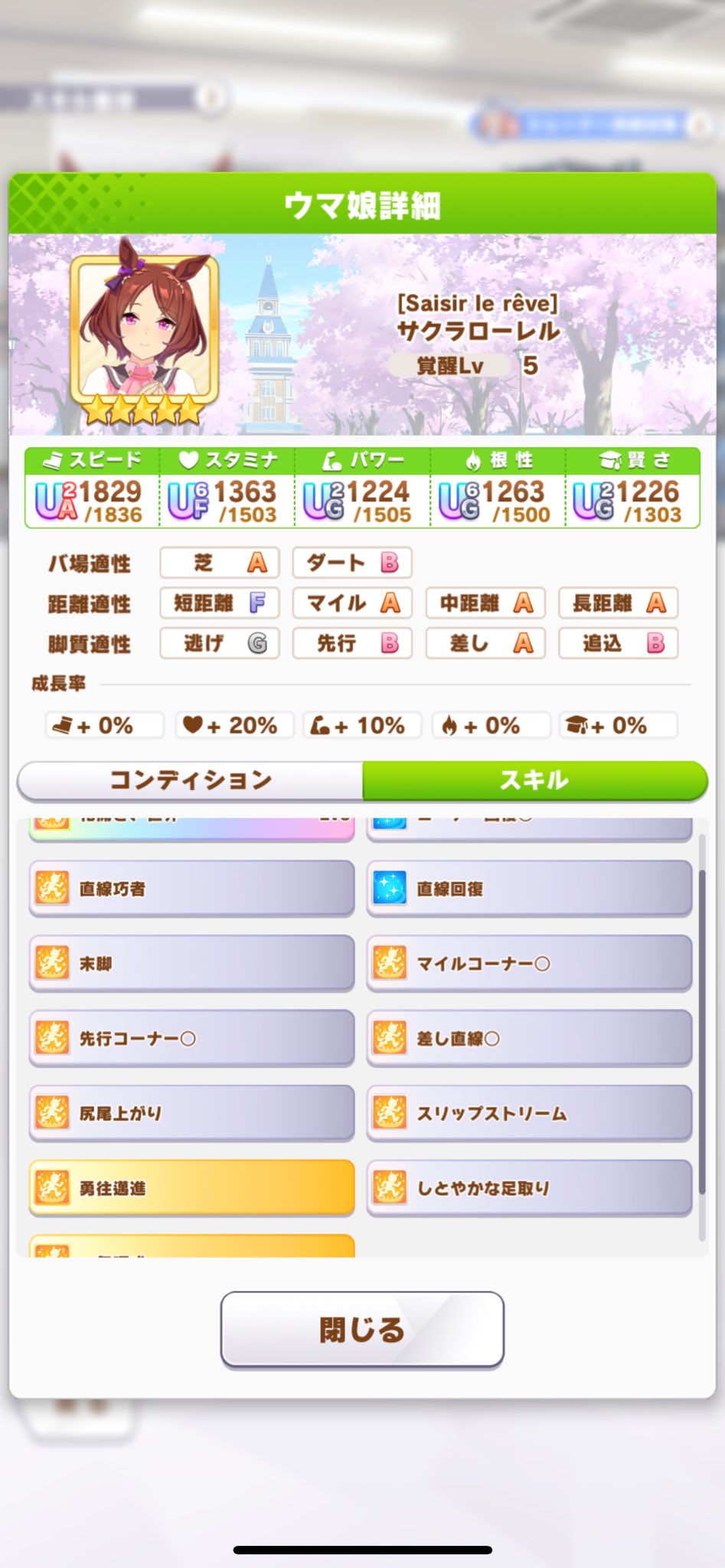This screenshot has width=725, height=1568.
Task: Show the スリップストリーム skill details
Action: pos(529,1112)
